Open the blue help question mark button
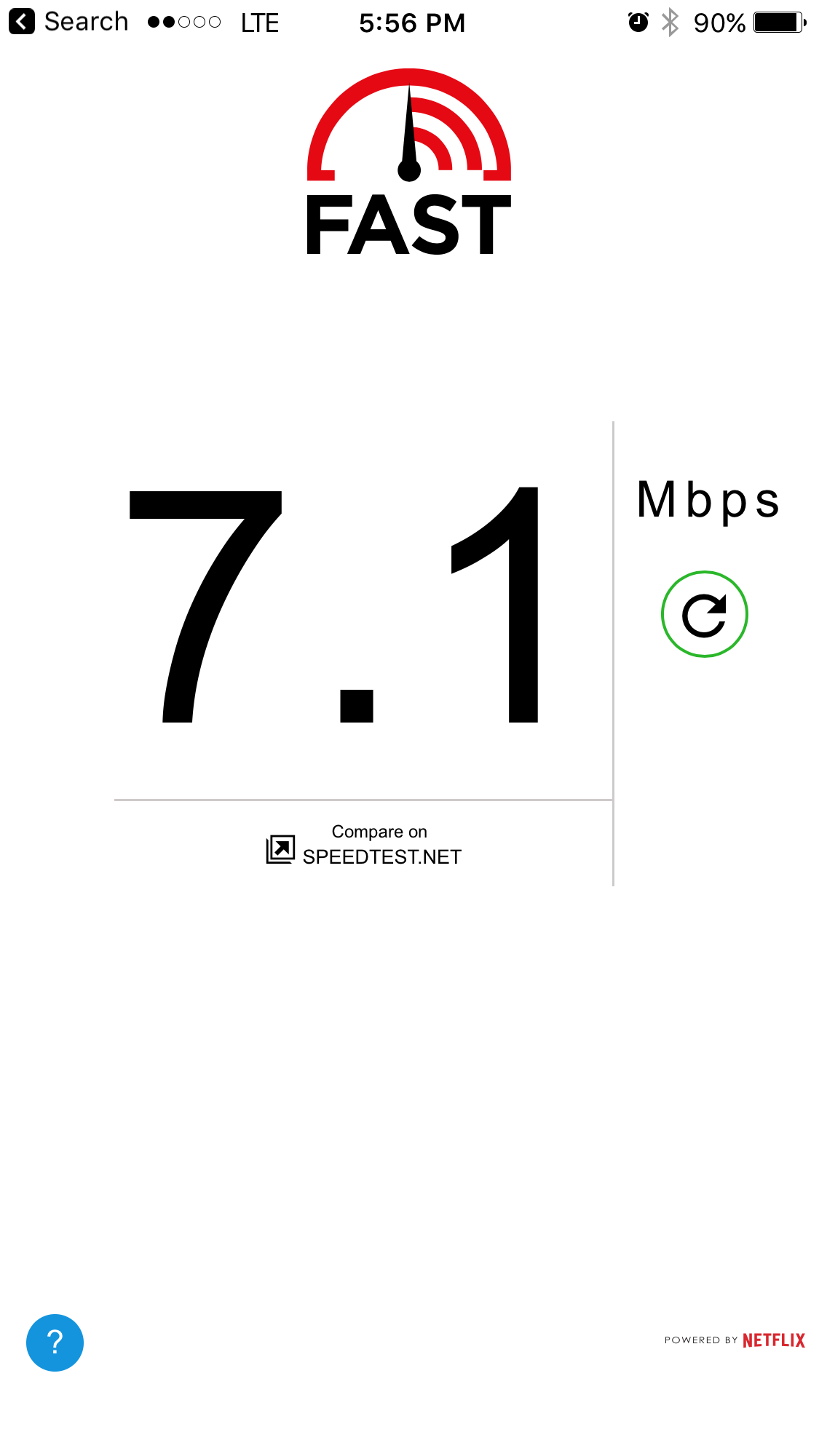This screenshot has height=1456, width=819. [x=55, y=1342]
